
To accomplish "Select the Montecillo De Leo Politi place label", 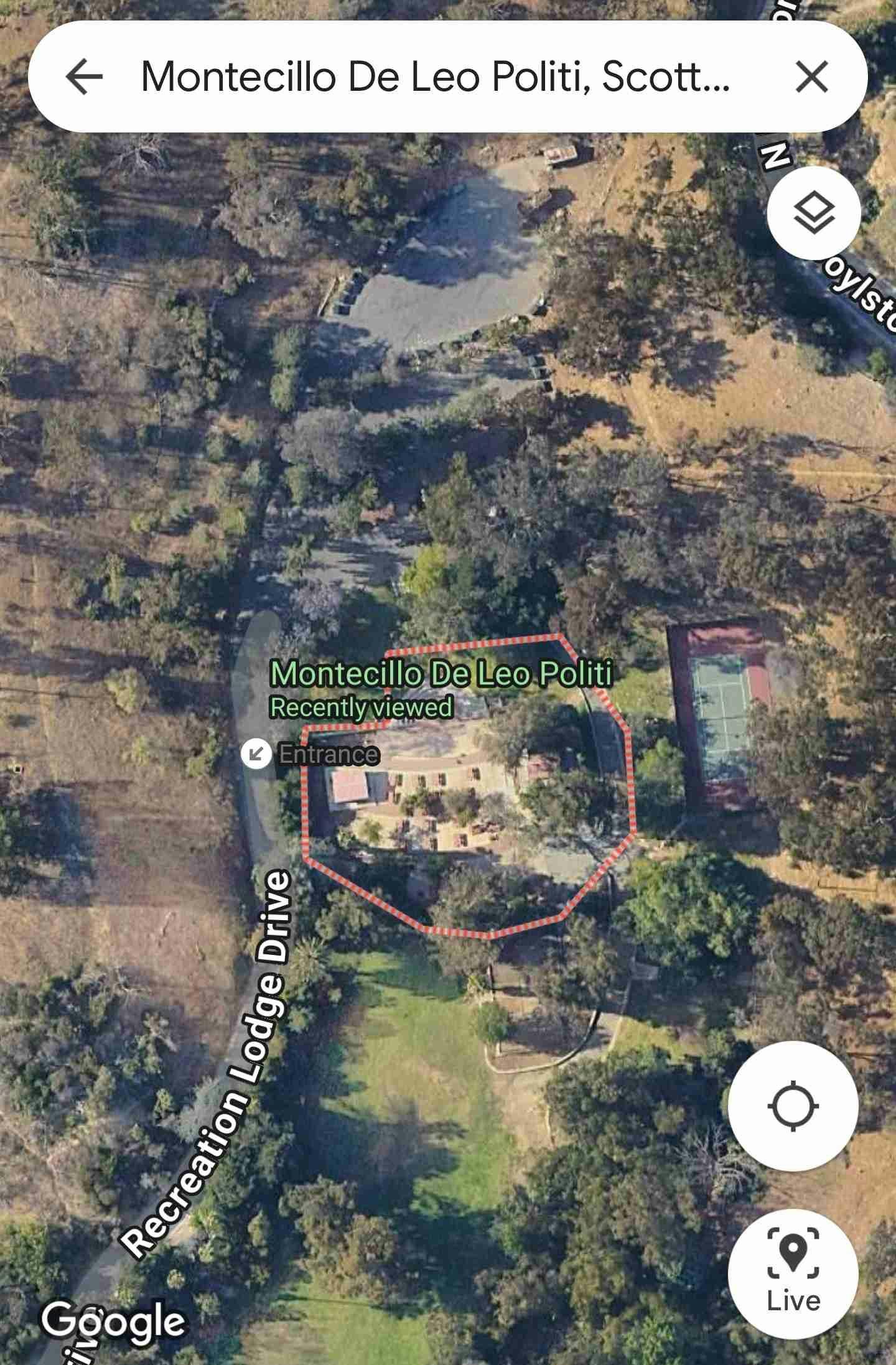I will coord(441,674).
